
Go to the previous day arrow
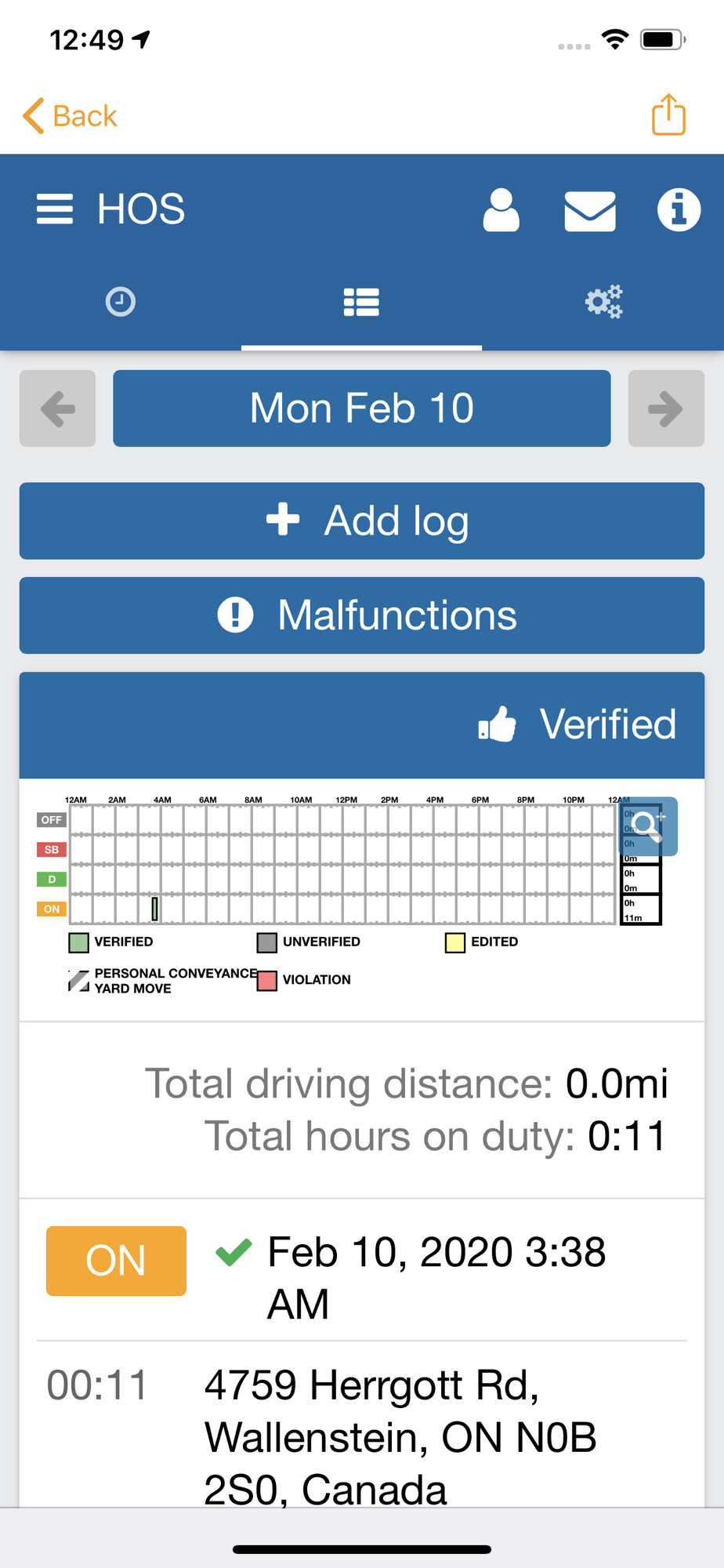pyautogui.click(x=57, y=408)
